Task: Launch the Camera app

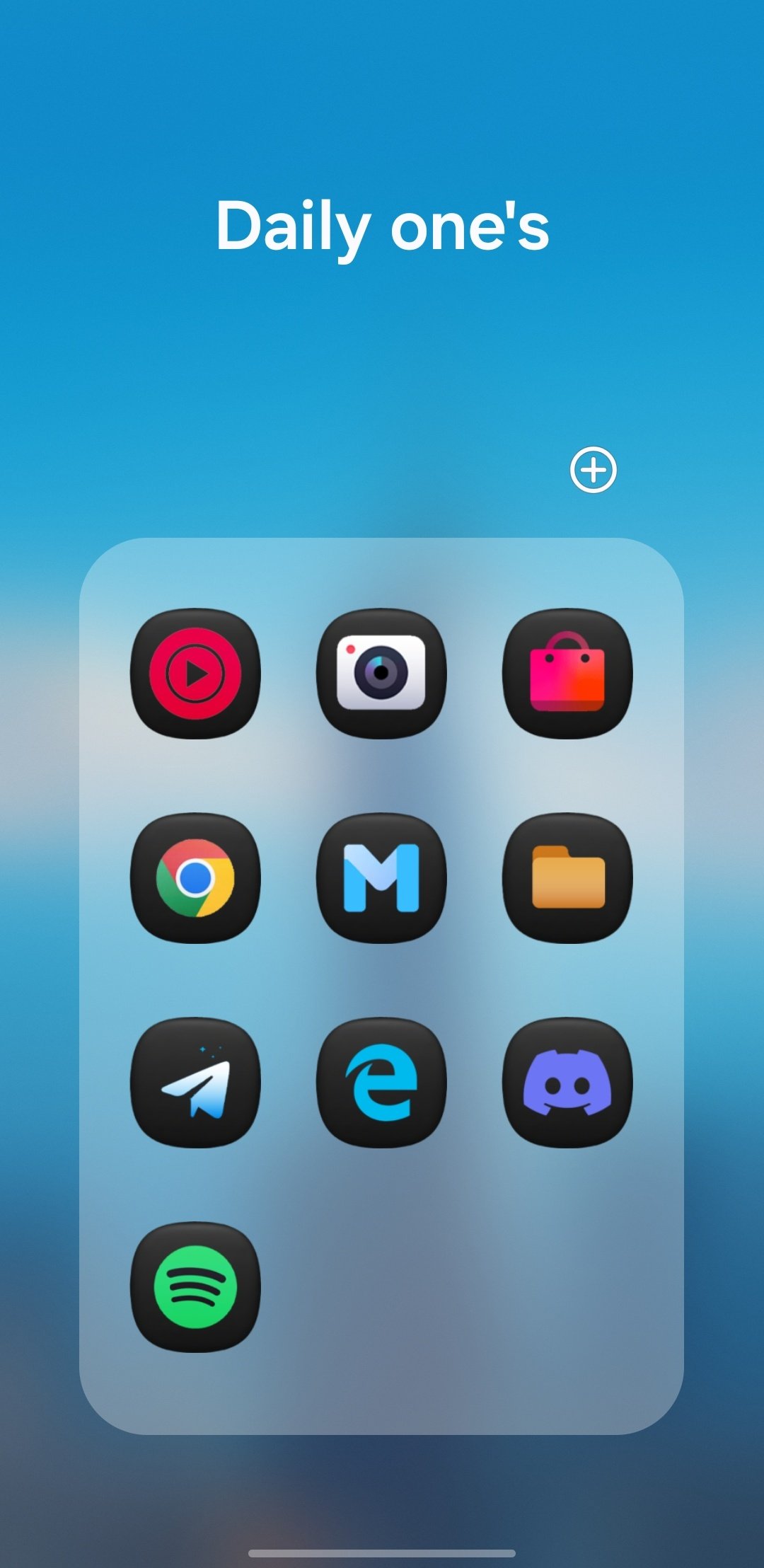Action: pos(381,674)
